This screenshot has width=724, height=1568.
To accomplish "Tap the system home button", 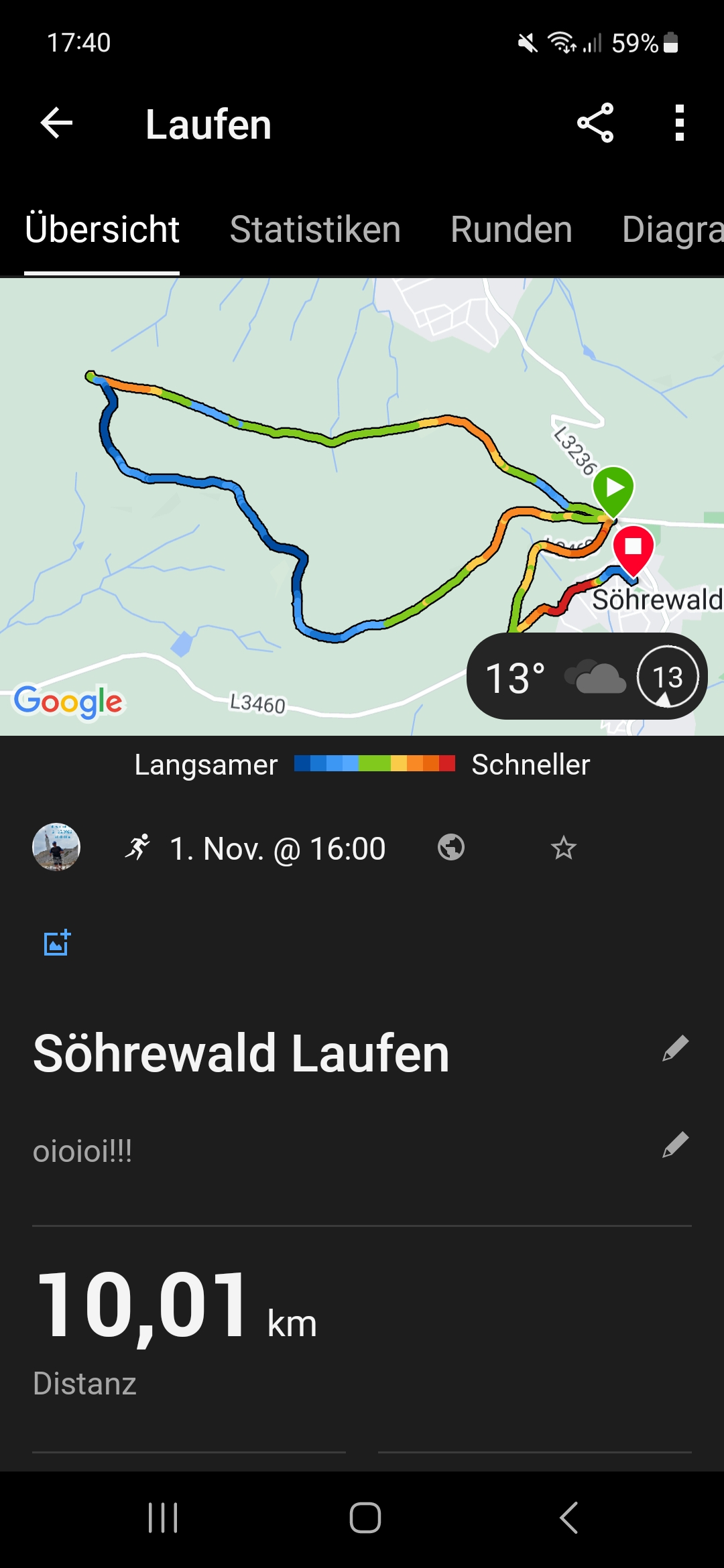I will 365,1518.
